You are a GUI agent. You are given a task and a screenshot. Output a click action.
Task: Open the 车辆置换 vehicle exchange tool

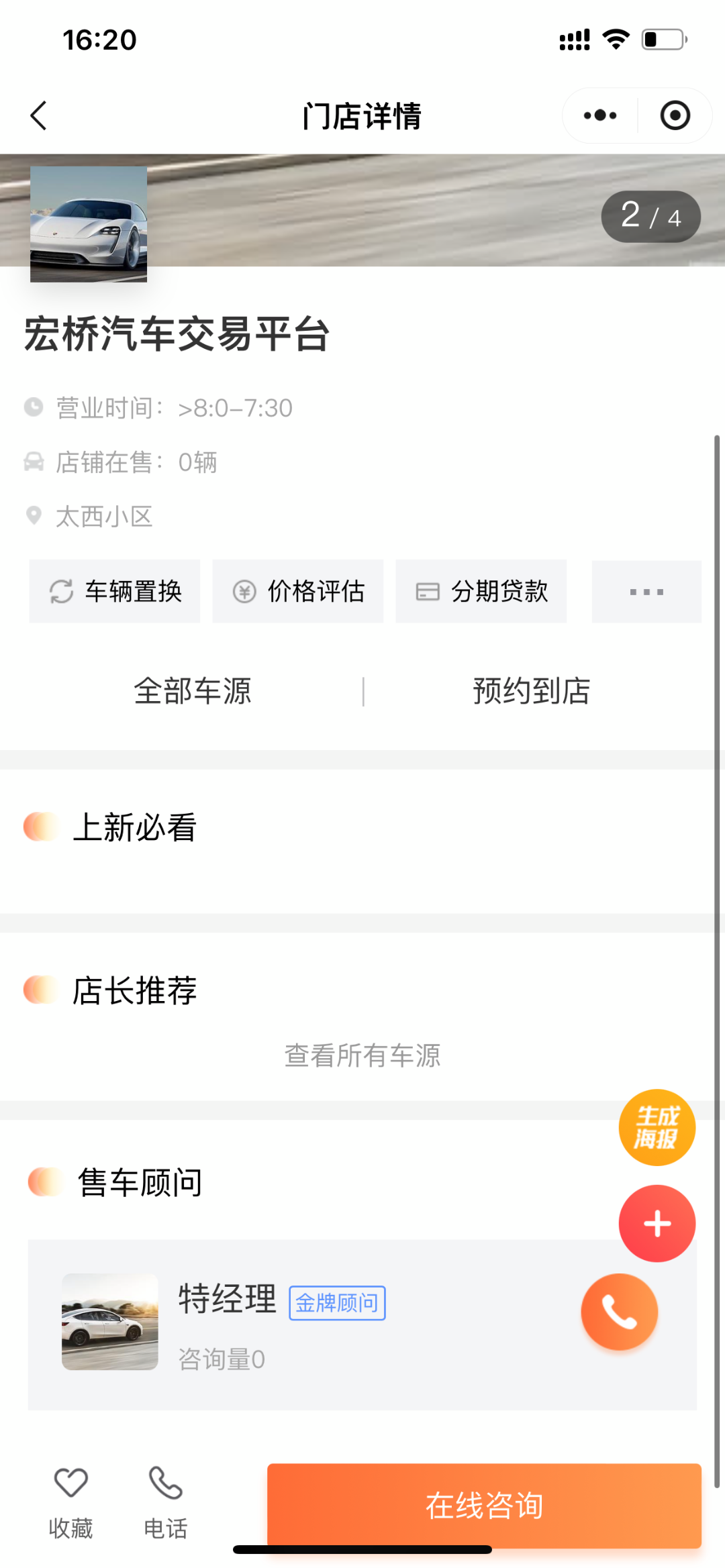114,591
